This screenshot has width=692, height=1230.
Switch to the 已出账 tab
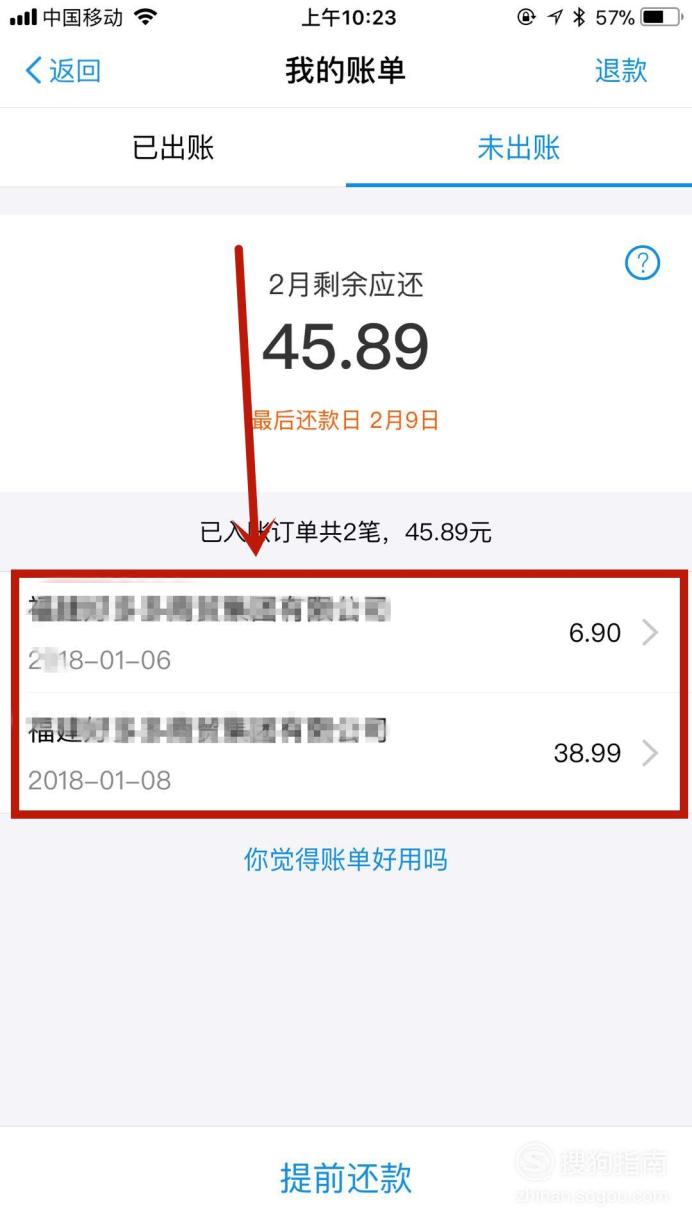click(173, 148)
